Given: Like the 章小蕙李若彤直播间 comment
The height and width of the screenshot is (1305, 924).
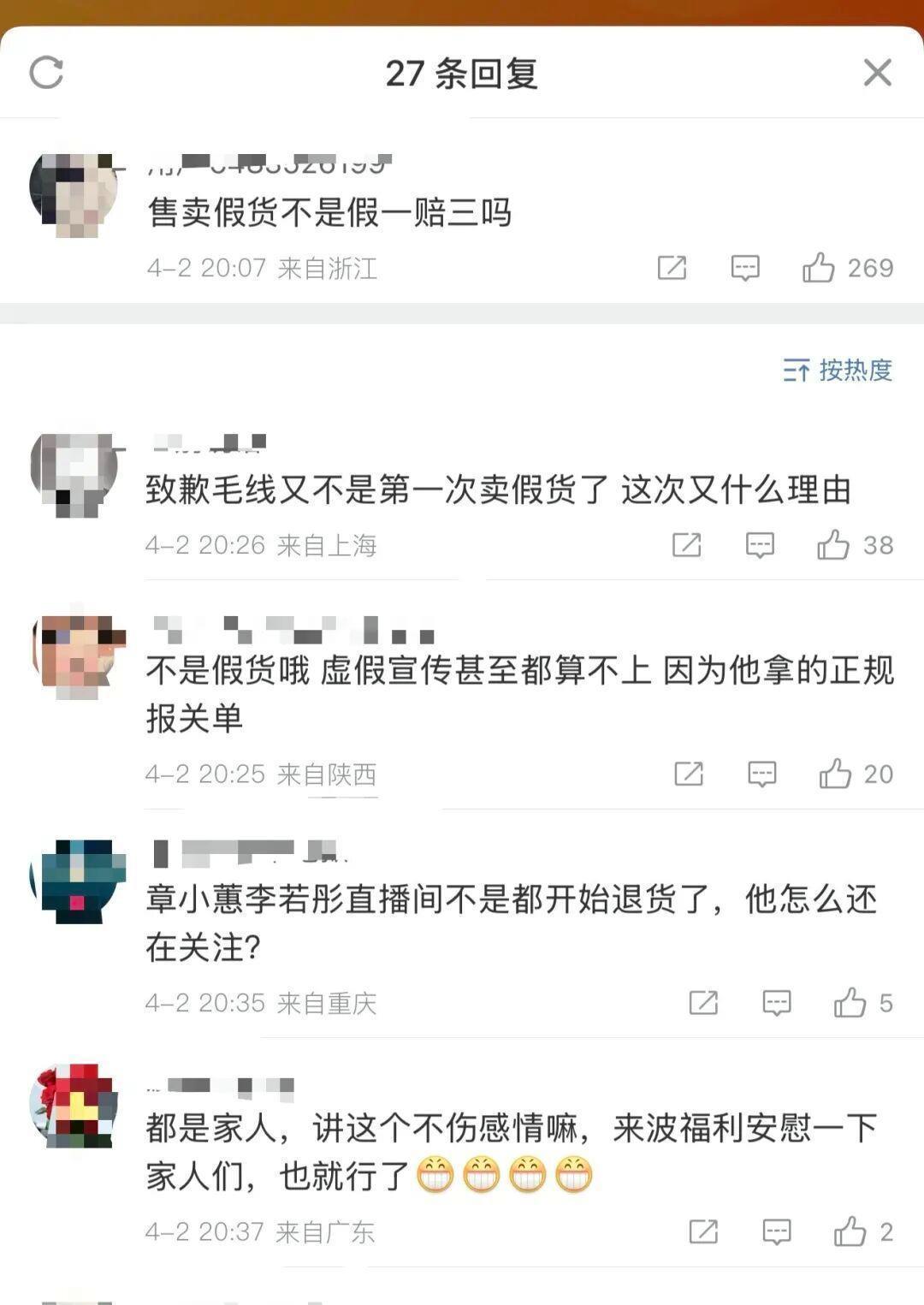Looking at the screenshot, I should tap(850, 1002).
